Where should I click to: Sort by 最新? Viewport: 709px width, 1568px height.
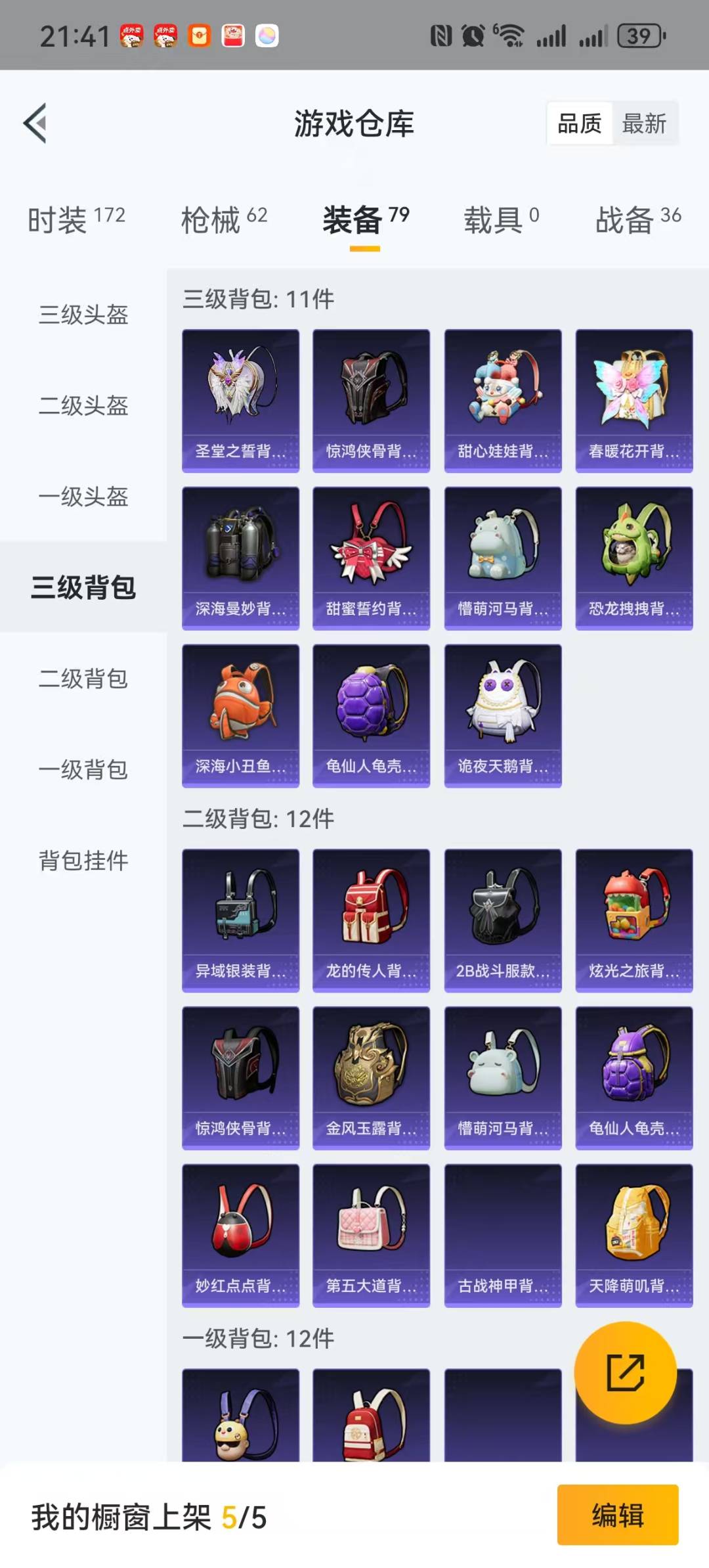644,123
